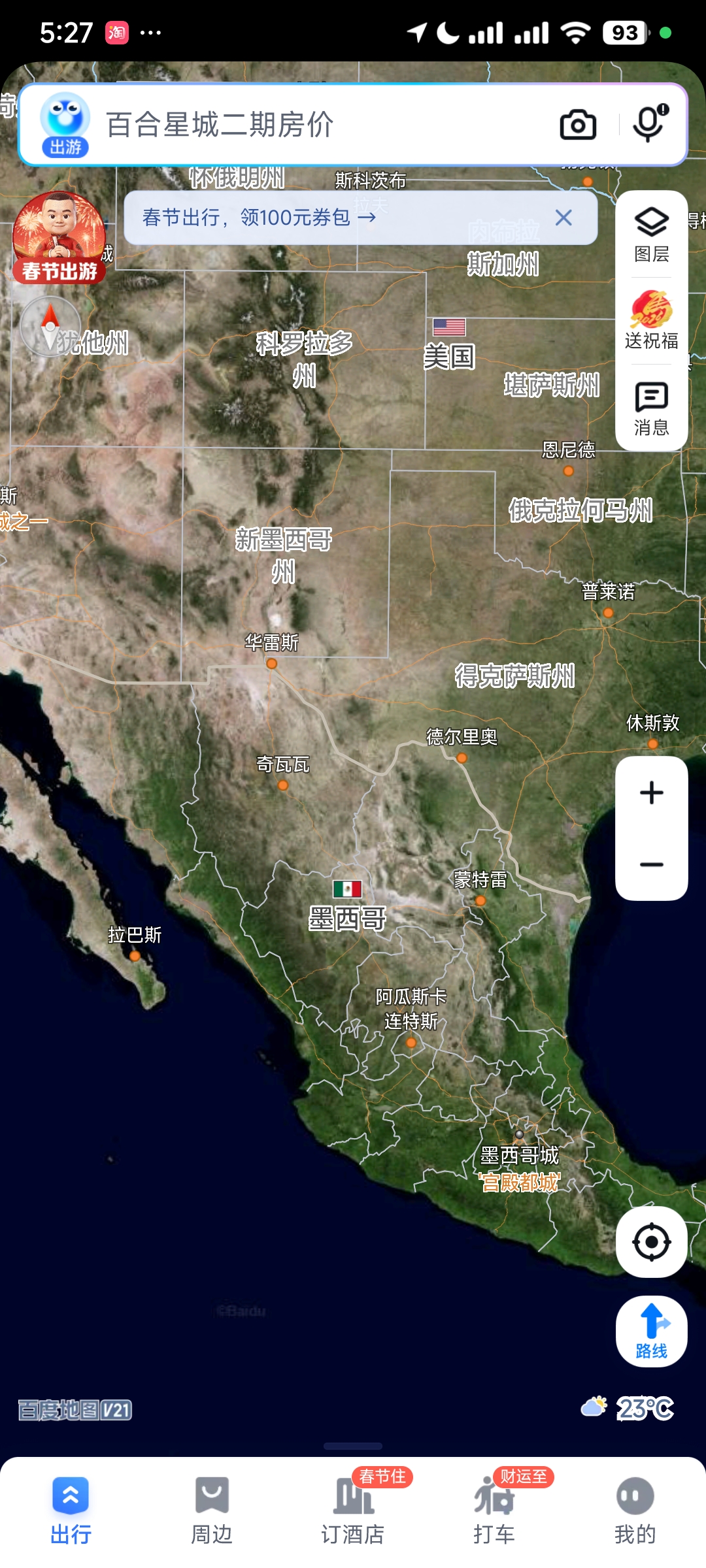Switch to the 打车 tab
706x1568 pixels.
click(x=494, y=1510)
